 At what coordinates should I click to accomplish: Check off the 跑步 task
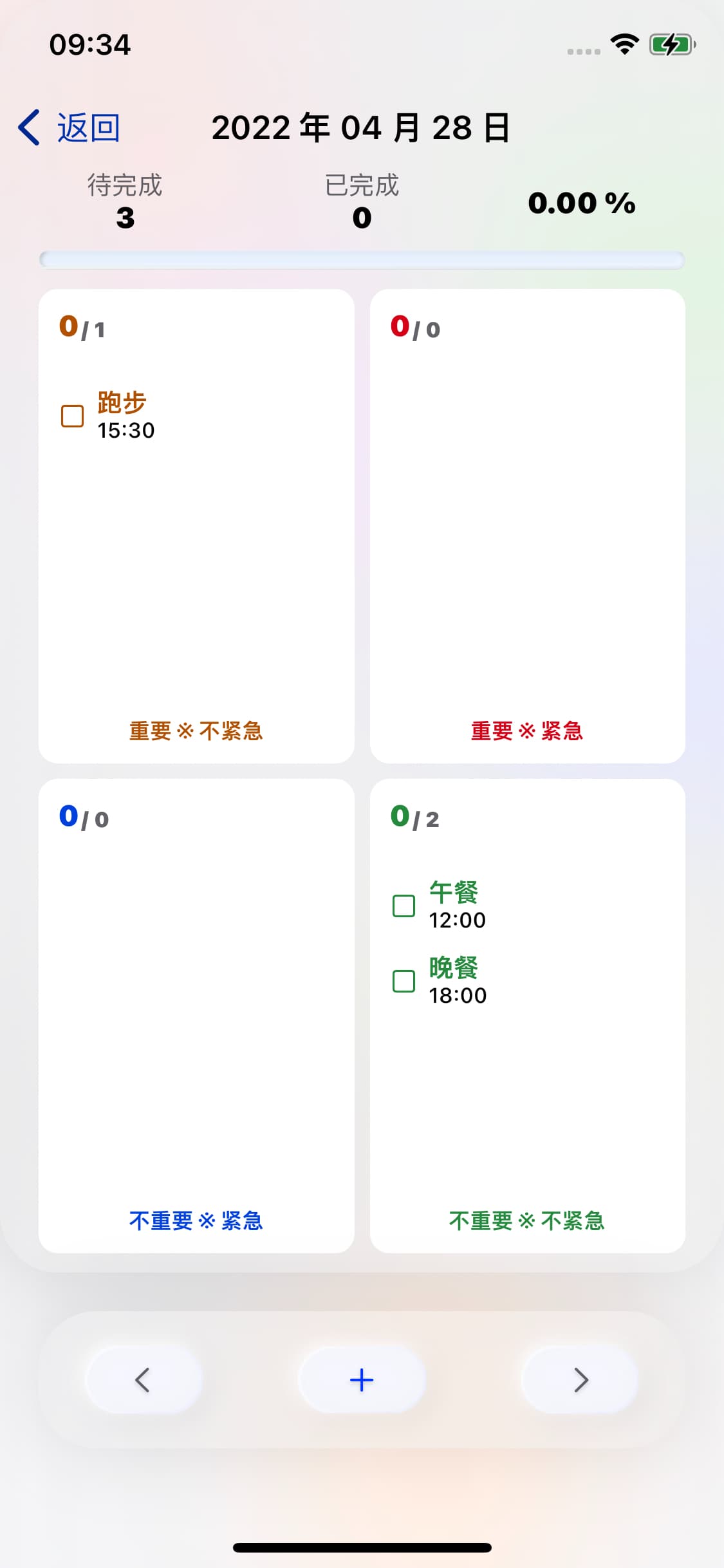tap(72, 416)
